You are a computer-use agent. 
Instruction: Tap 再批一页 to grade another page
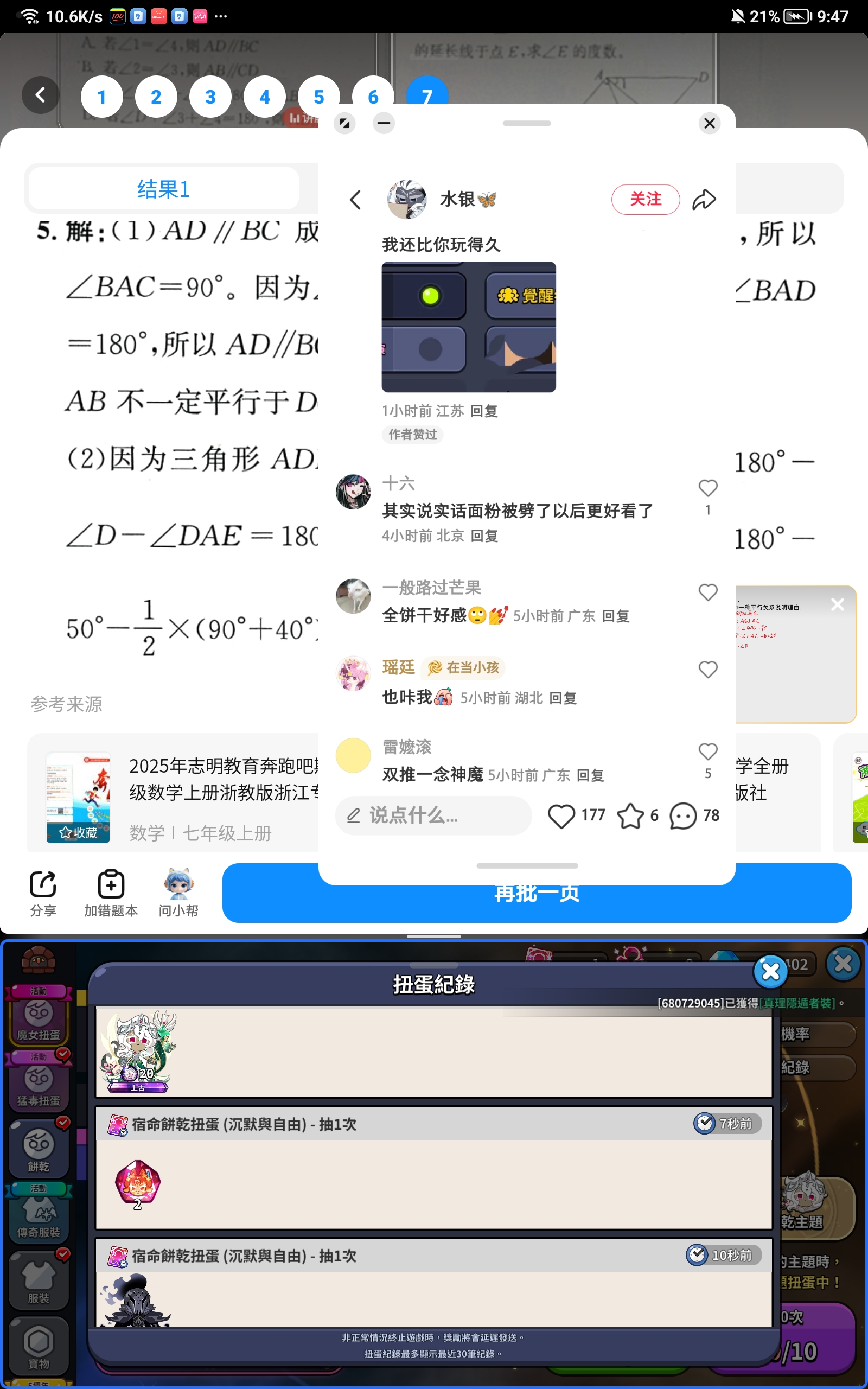tap(536, 894)
